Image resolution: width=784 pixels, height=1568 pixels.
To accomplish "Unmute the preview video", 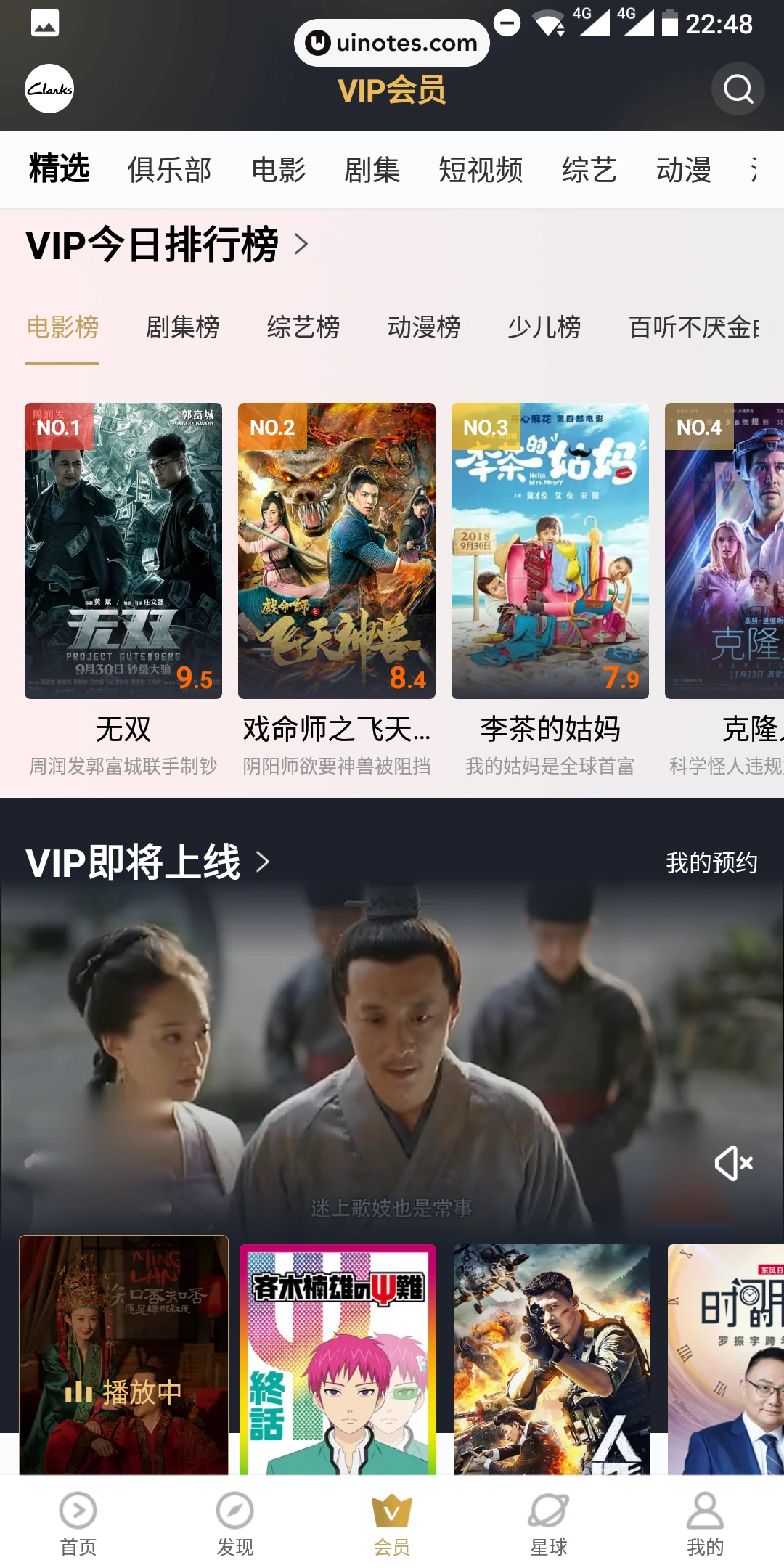I will (733, 1163).
